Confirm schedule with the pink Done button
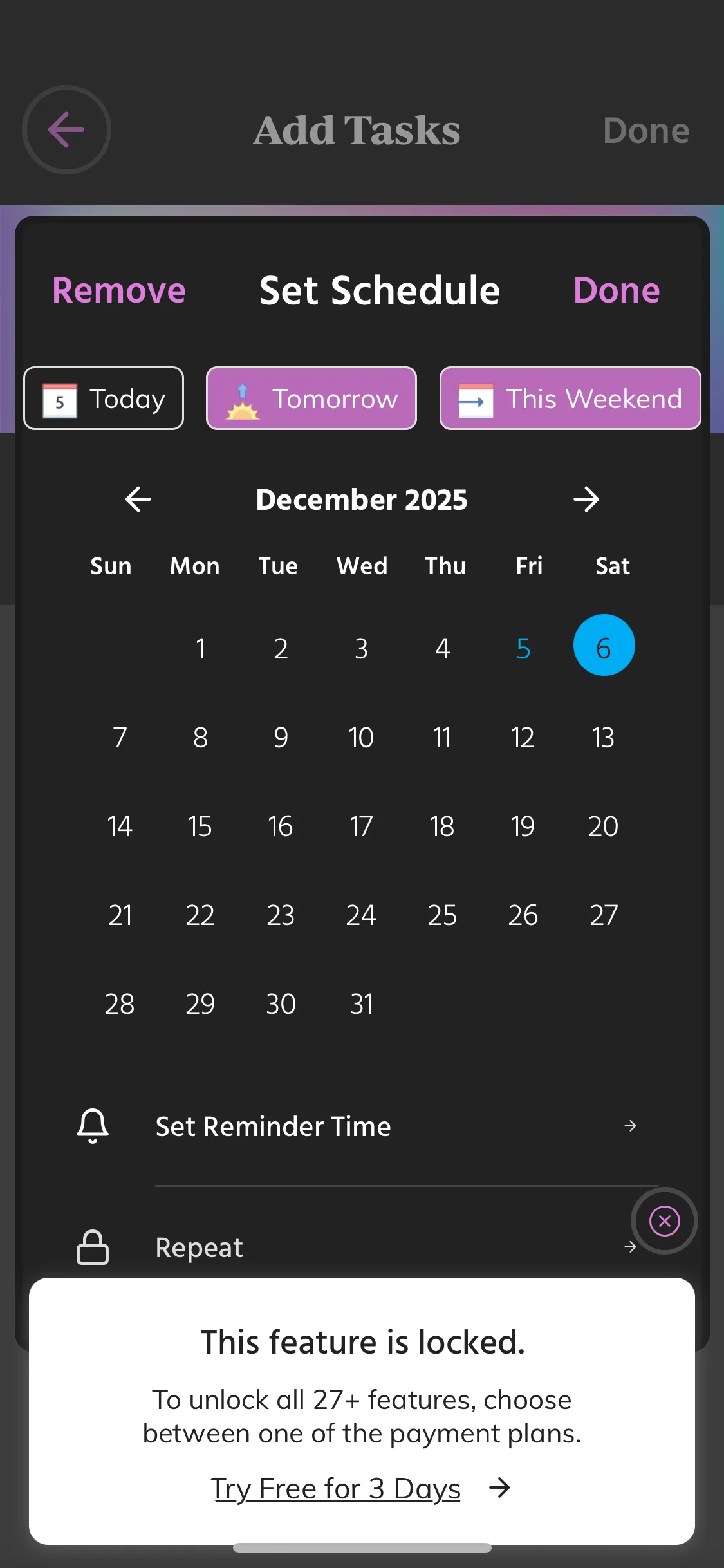Image resolution: width=724 pixels, height=1568 pixels. click(x=616, y=290)
